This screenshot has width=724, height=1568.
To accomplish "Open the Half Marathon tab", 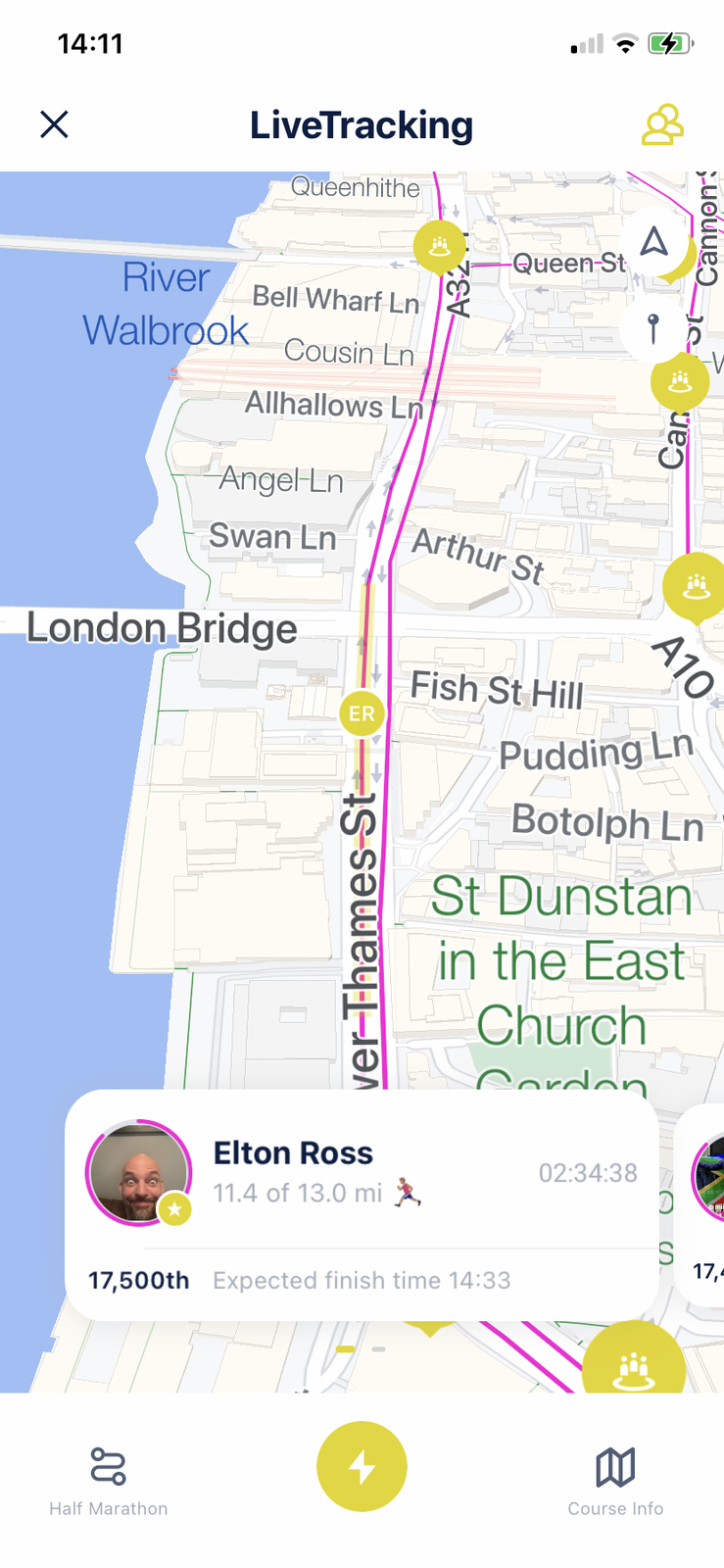I will 108,1481.
